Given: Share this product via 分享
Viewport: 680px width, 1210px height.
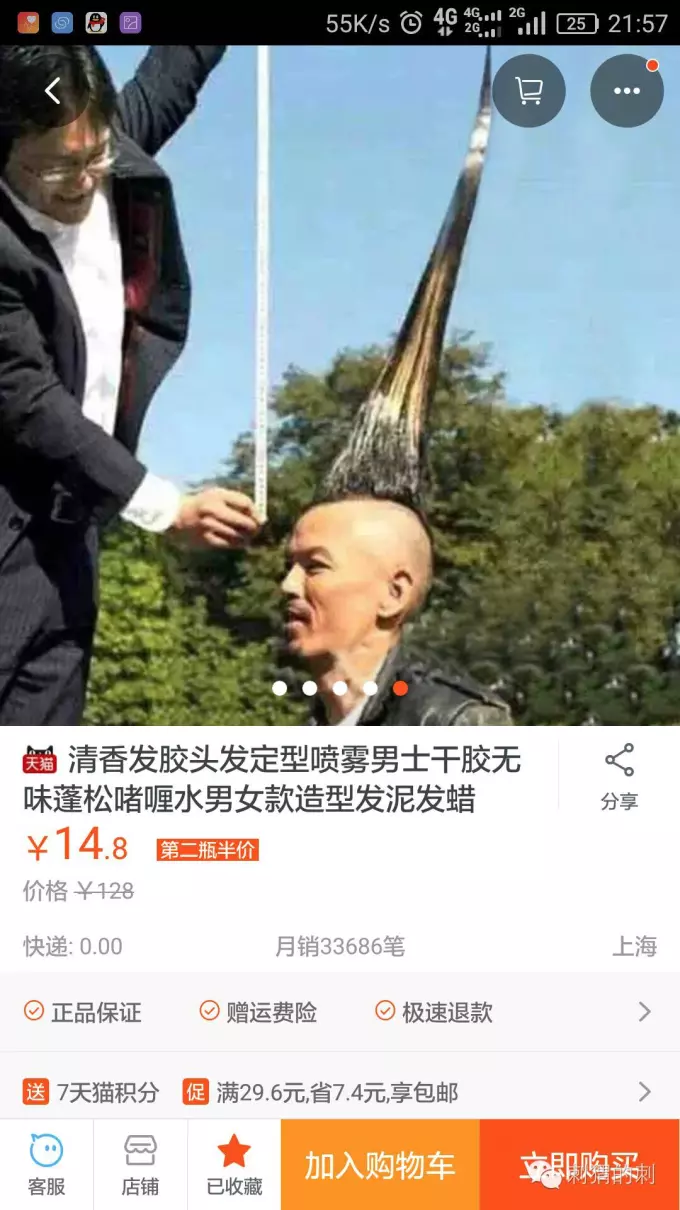Looking at the screenshot, I should [x=619, y=776].
